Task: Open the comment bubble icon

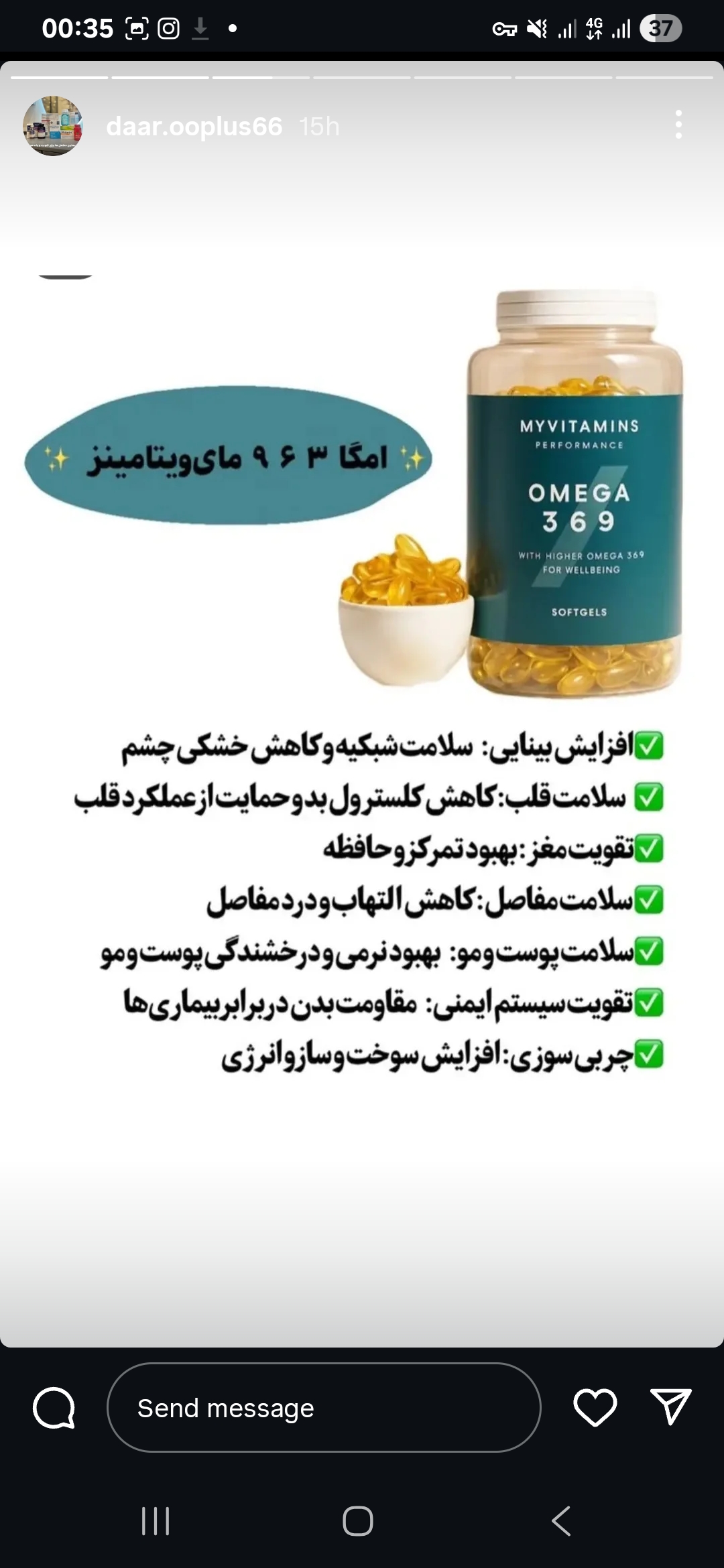Action: pyautogui.click(x=54, y=1408)
